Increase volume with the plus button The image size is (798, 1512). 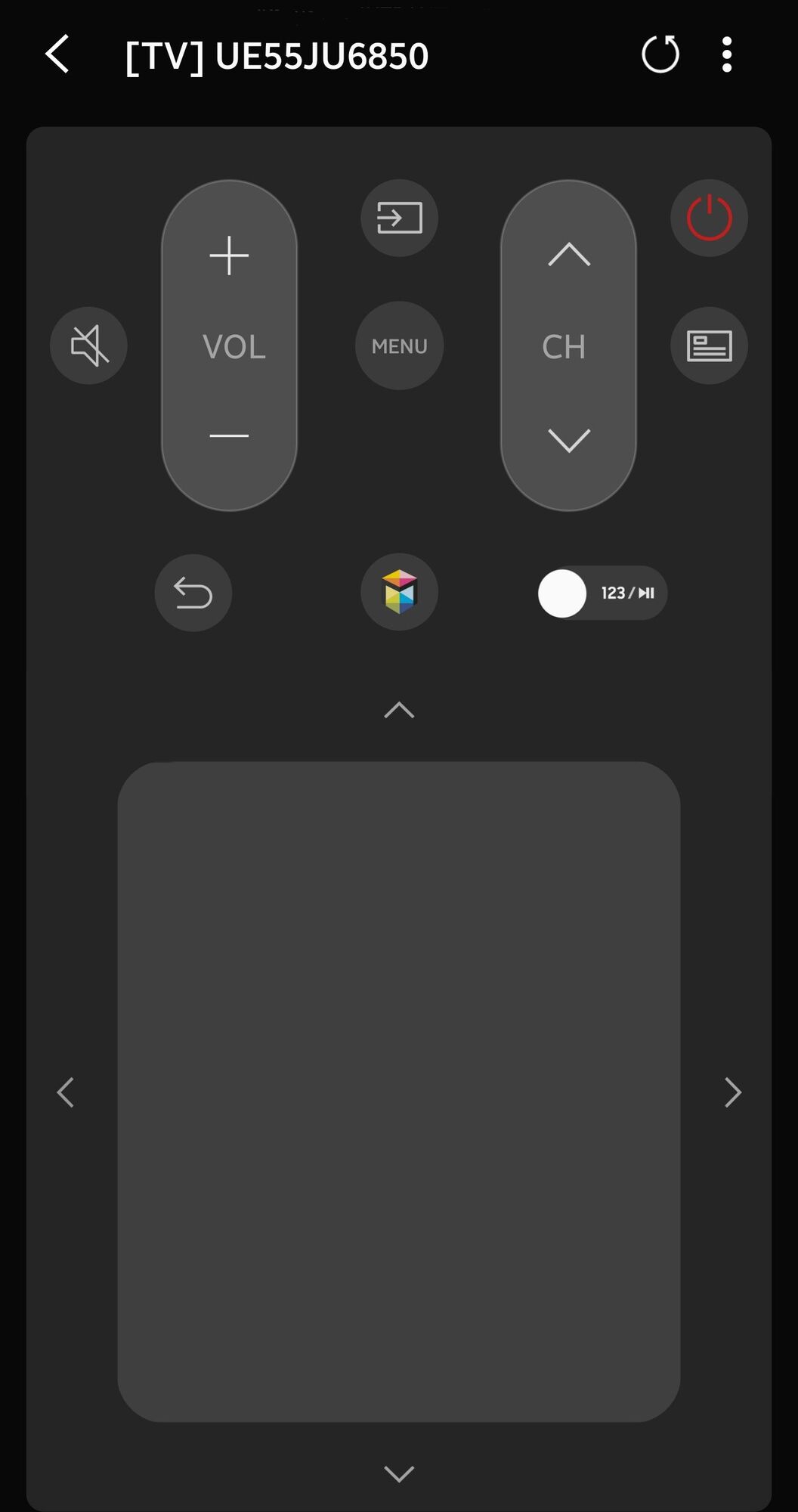(x=229, y=256)
